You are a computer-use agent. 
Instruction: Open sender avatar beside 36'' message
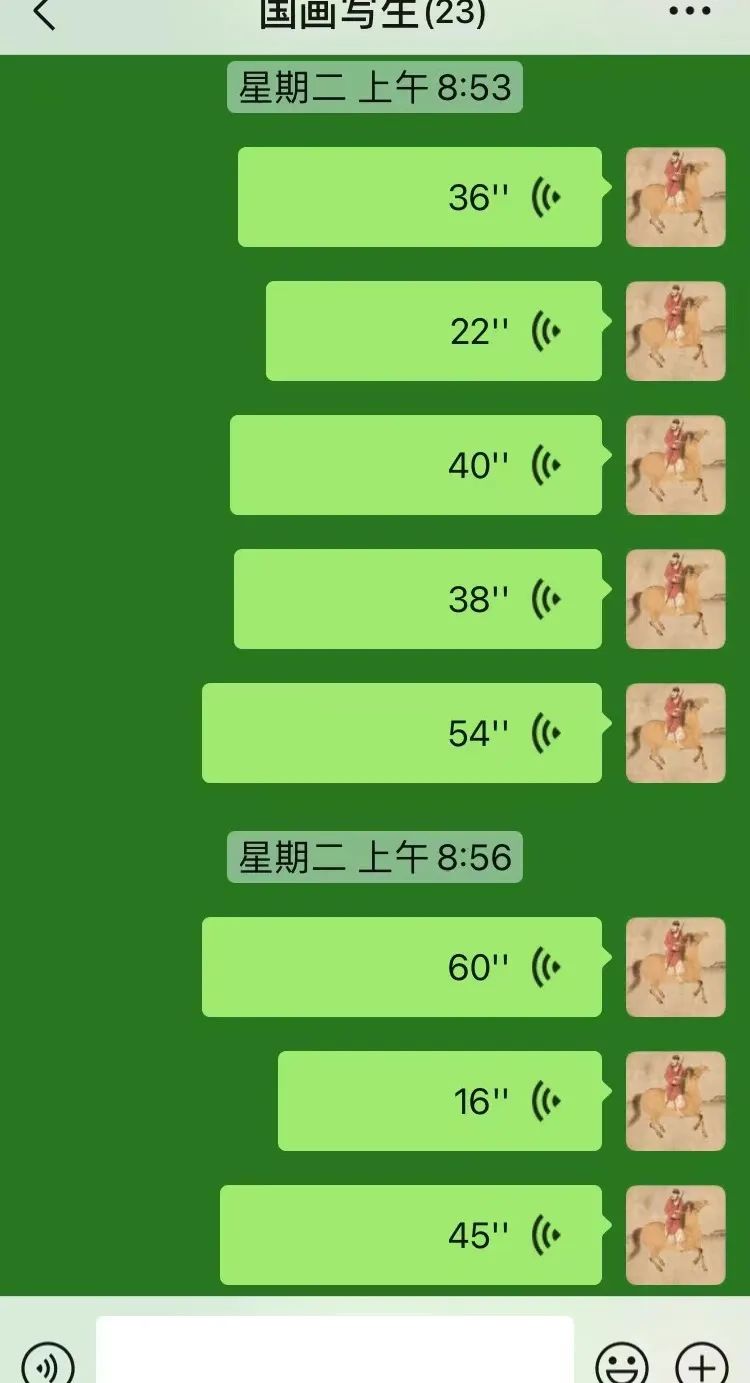[x=675, y=197]
